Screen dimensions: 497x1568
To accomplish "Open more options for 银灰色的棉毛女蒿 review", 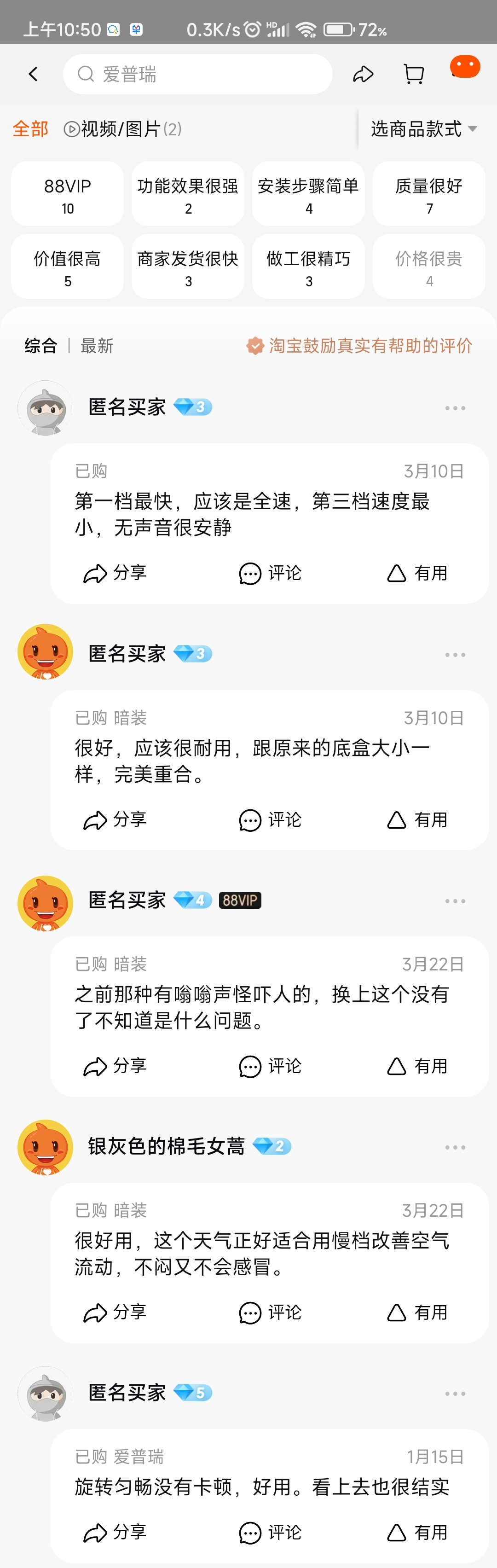I will (x=454, y=1147).
